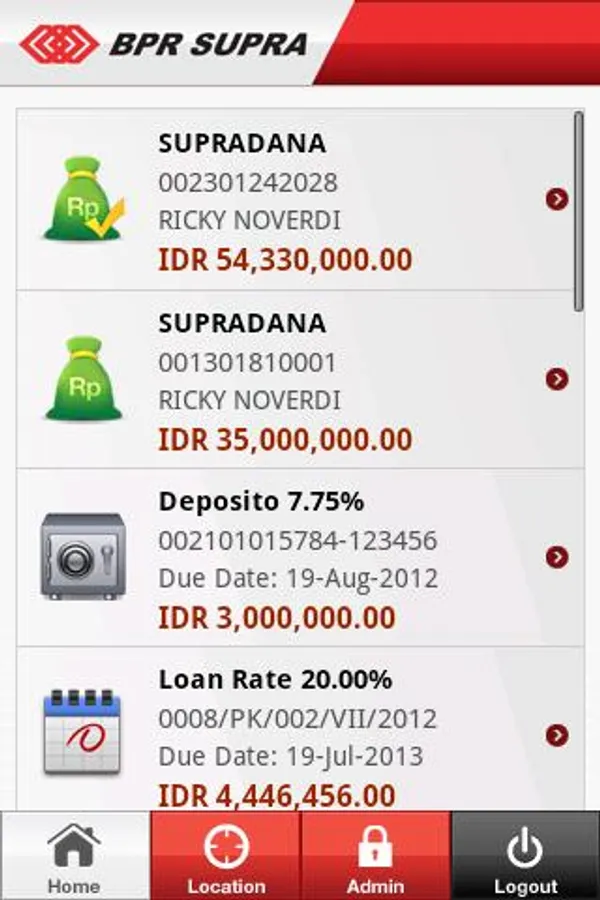600x900 pixels.
Task: Switch to the Location tab
Action: (226, 856)
